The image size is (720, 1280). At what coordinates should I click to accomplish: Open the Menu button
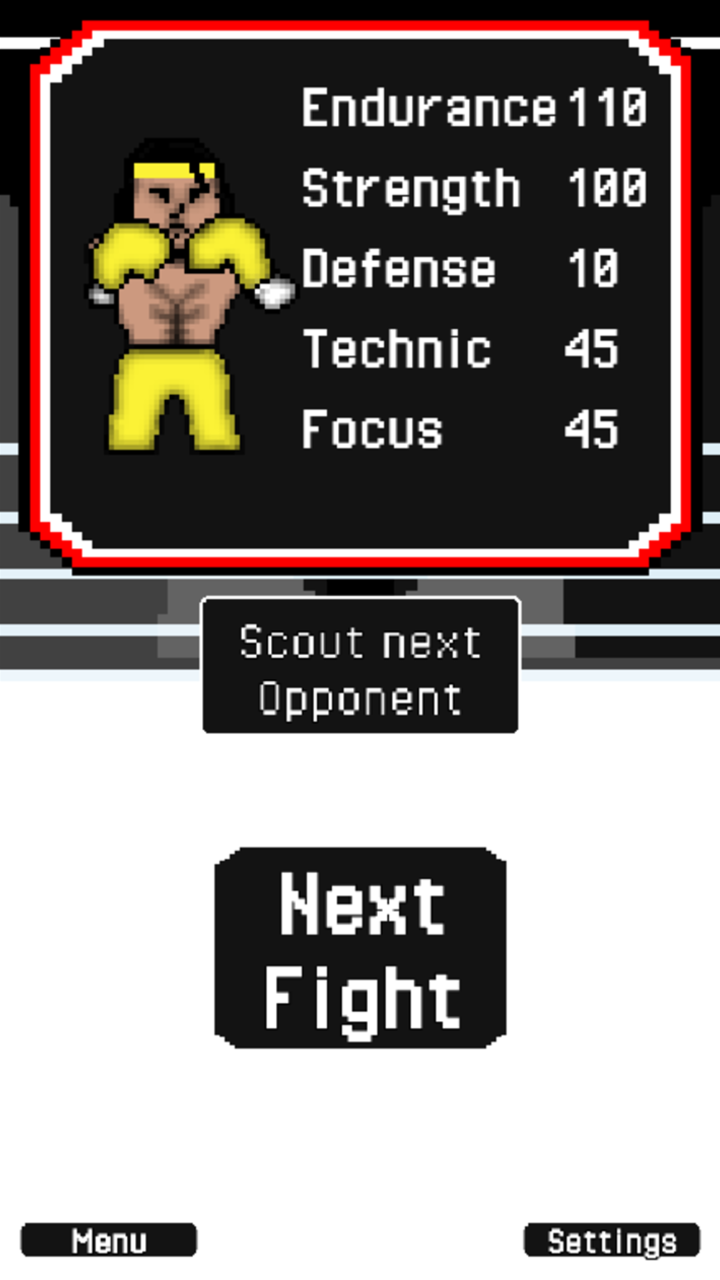[109, 1240]
